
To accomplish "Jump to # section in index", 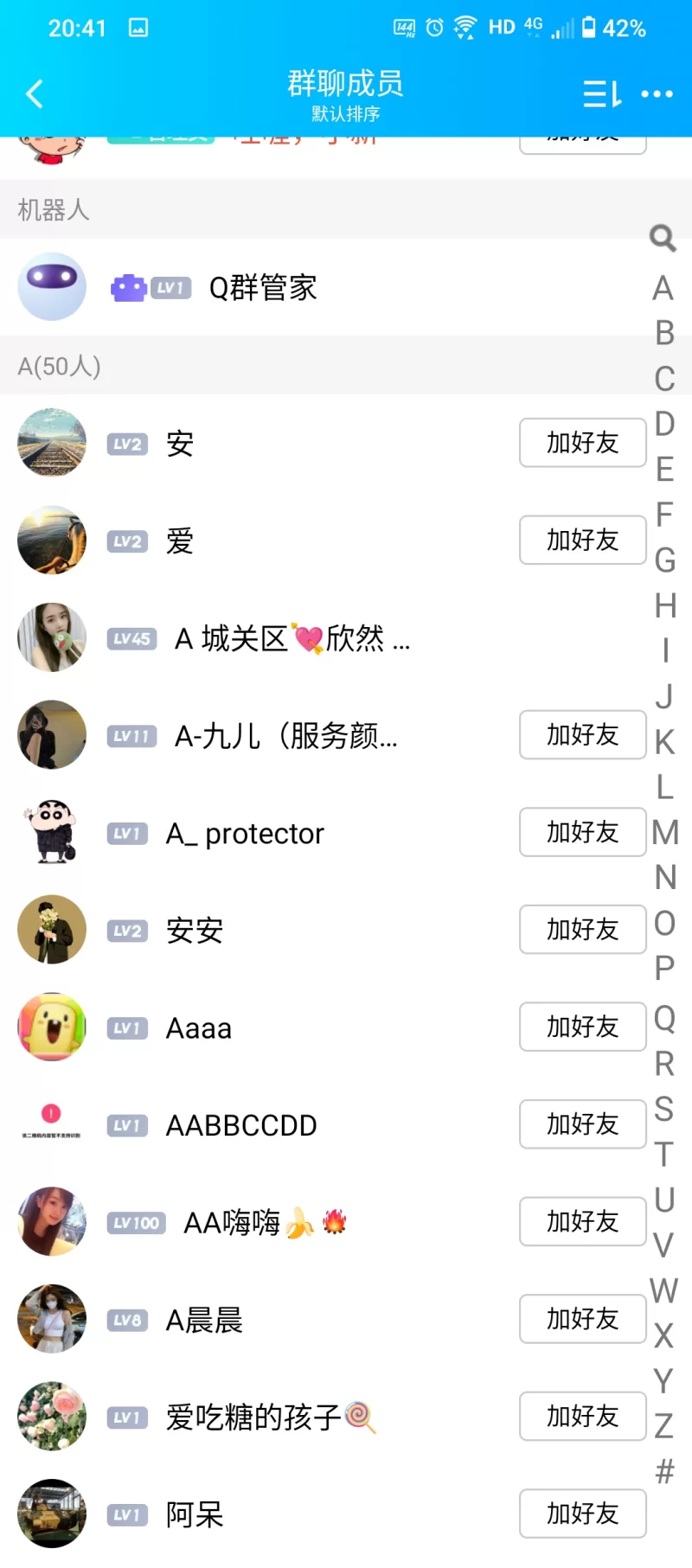I will click(664, 1470).
